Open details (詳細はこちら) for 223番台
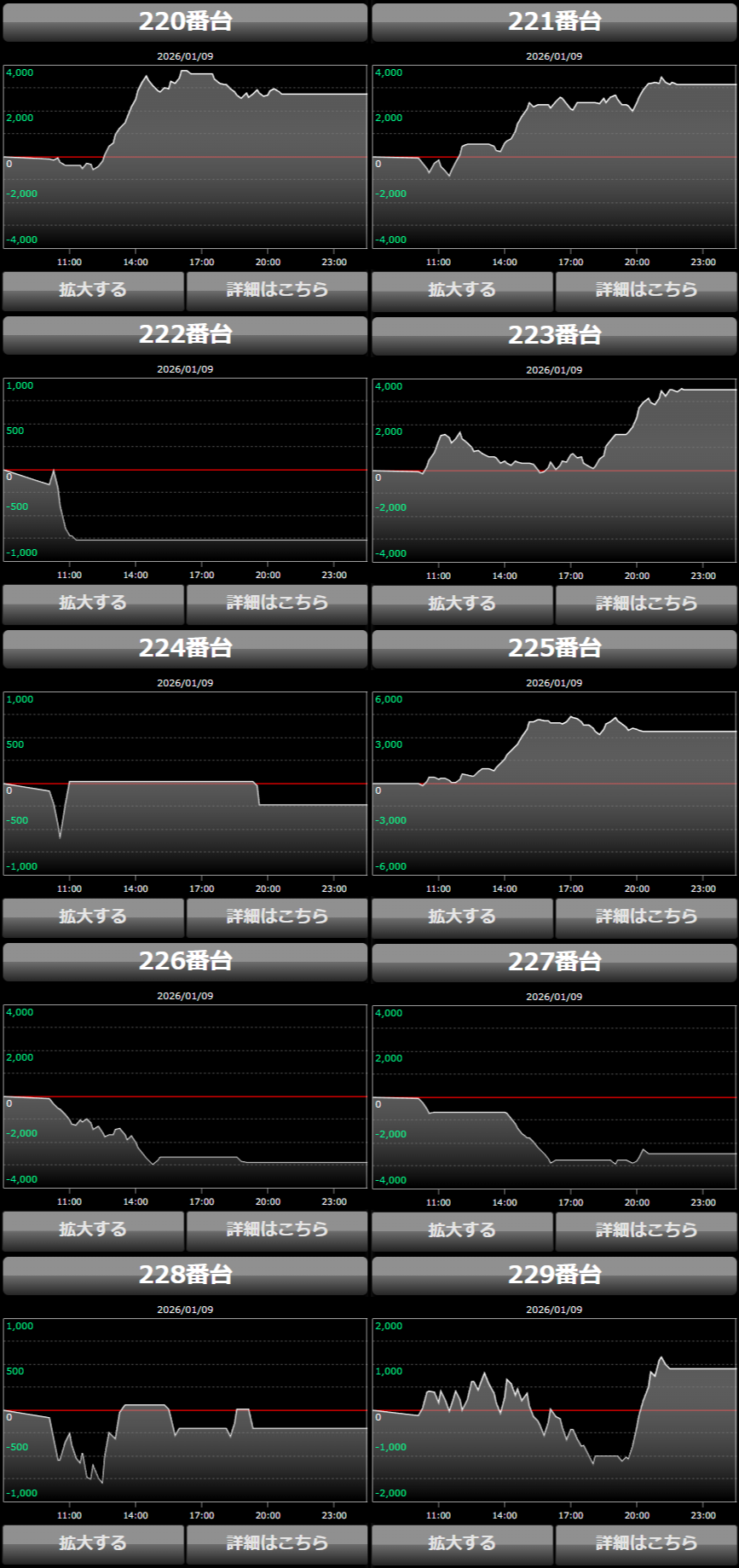Screen dimensions: 739x1568 [x=646, y=603]
